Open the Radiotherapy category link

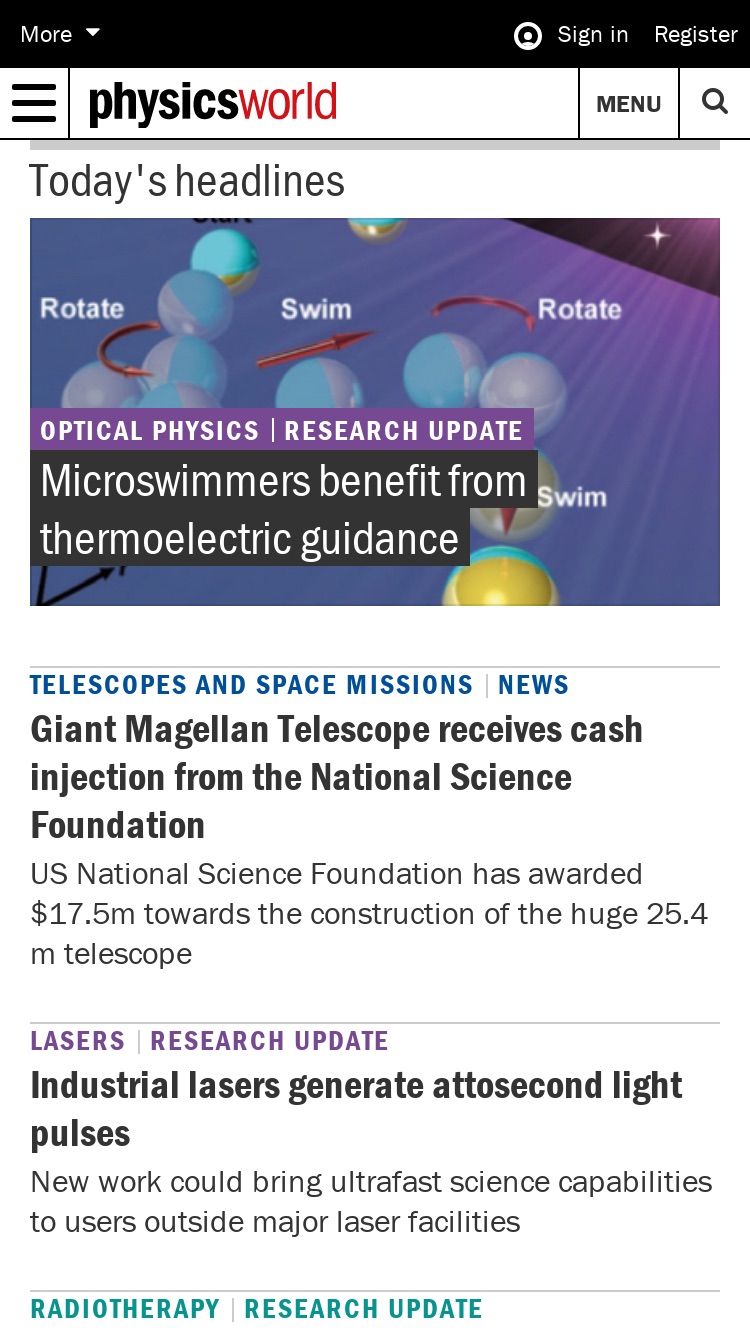click(125, 1309)
